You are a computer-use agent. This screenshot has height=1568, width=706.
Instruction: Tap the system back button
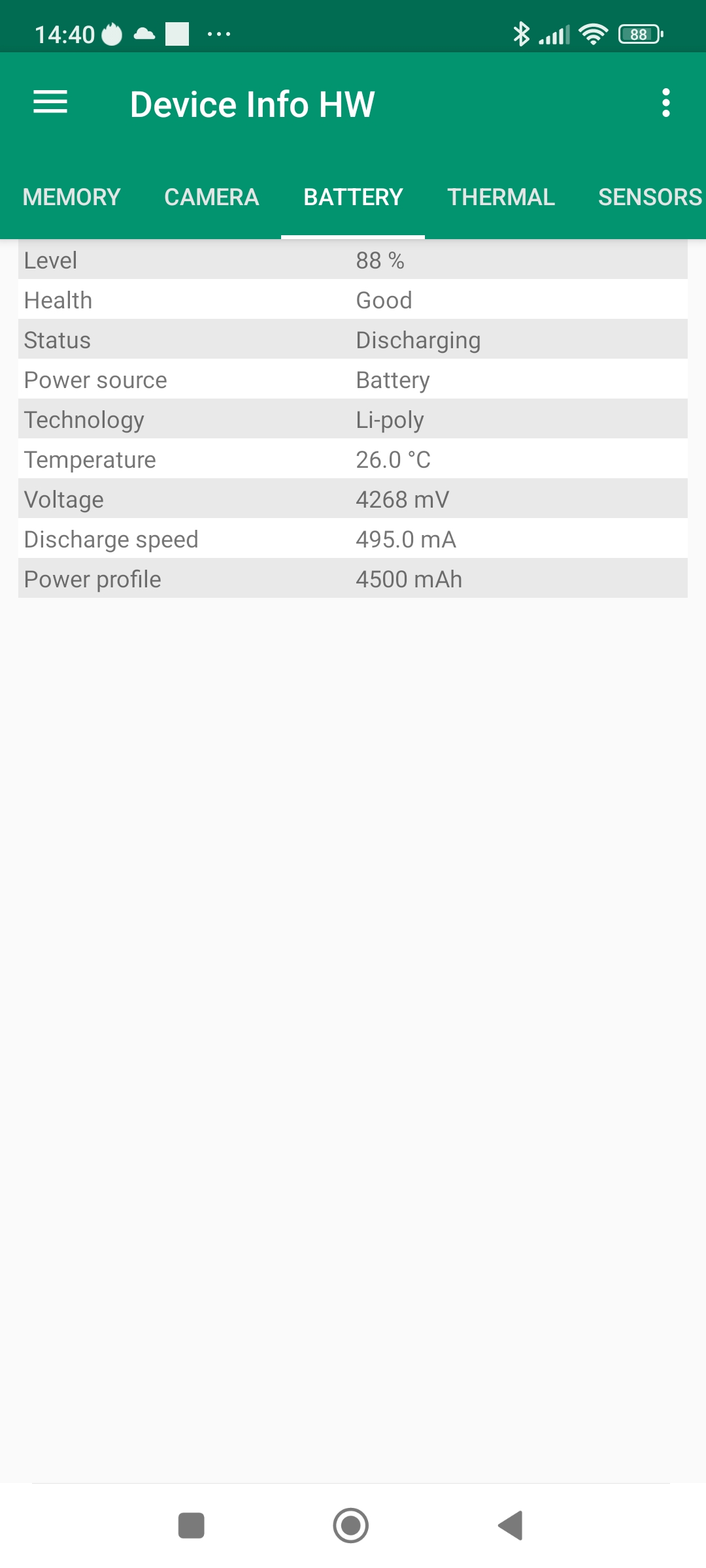tap(511, 1526)
